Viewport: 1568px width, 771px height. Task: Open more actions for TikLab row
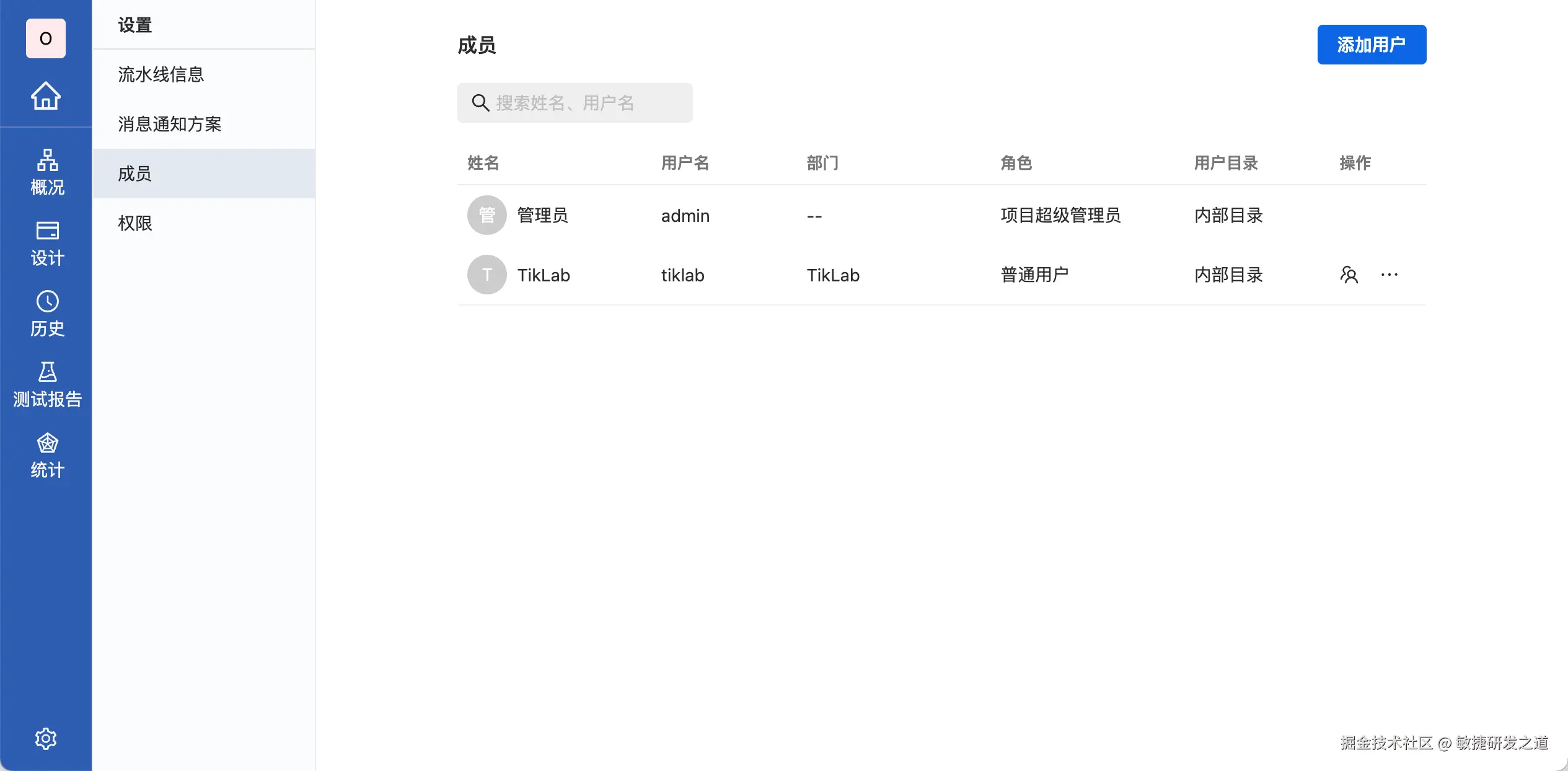[x=1389, y=275]
